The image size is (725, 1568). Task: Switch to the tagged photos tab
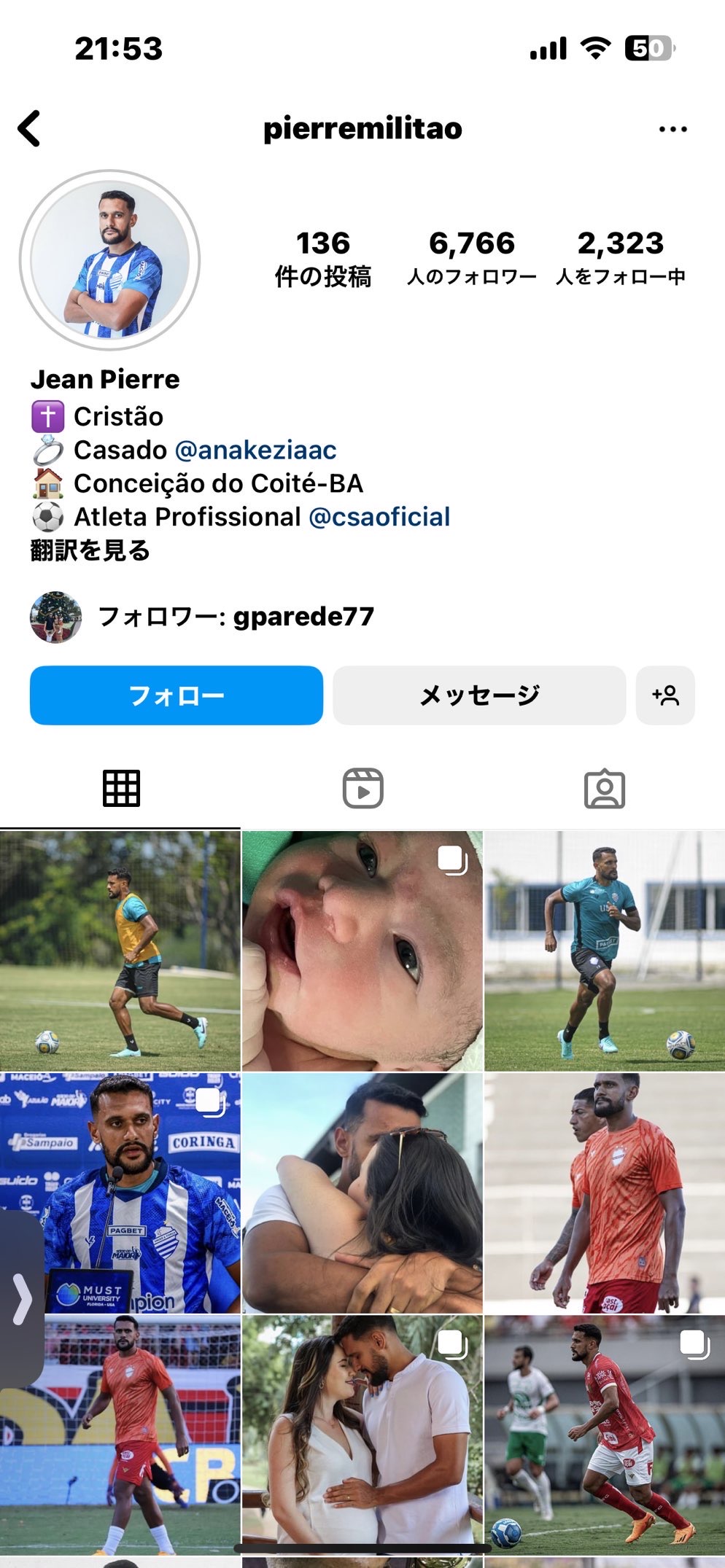(x=604, y=788)
